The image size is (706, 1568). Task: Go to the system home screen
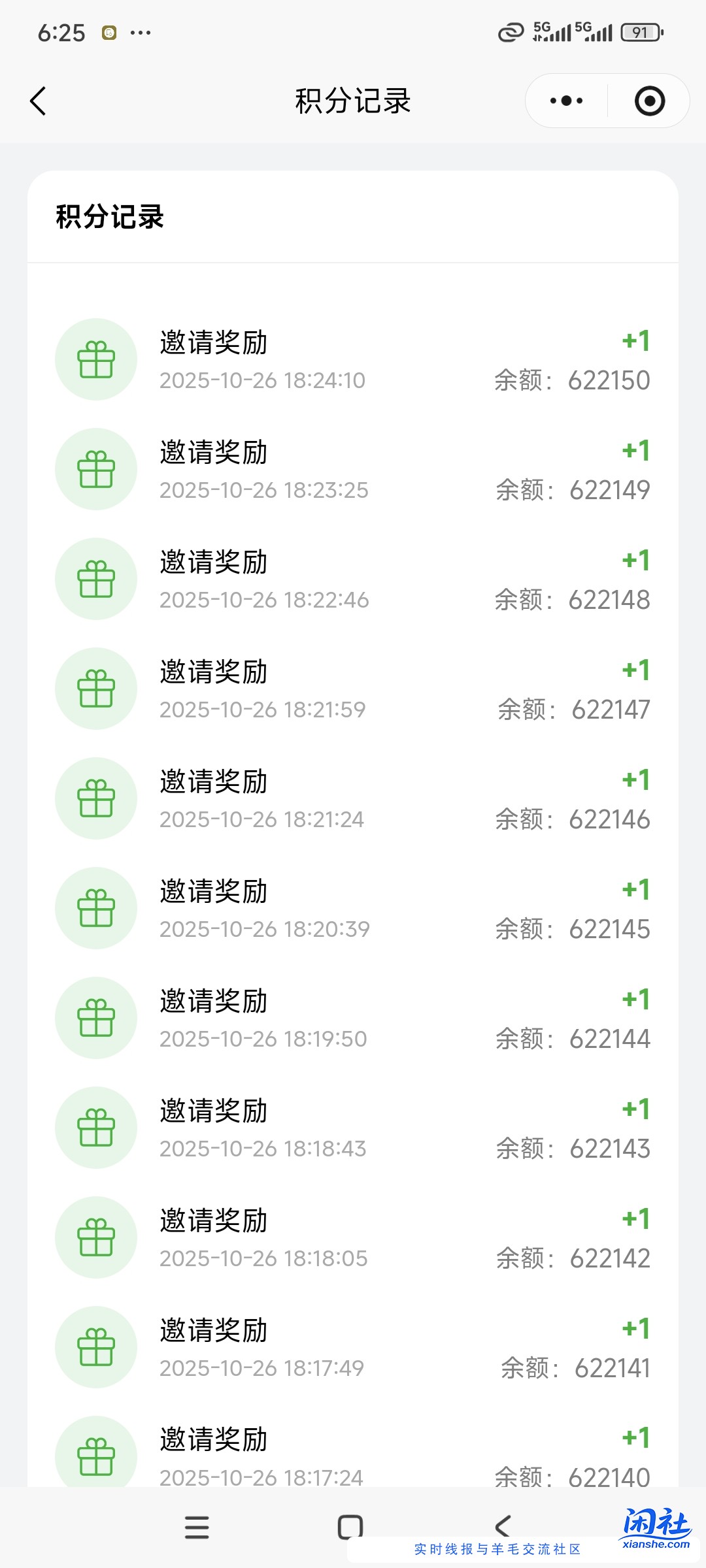click(350, 1527)
